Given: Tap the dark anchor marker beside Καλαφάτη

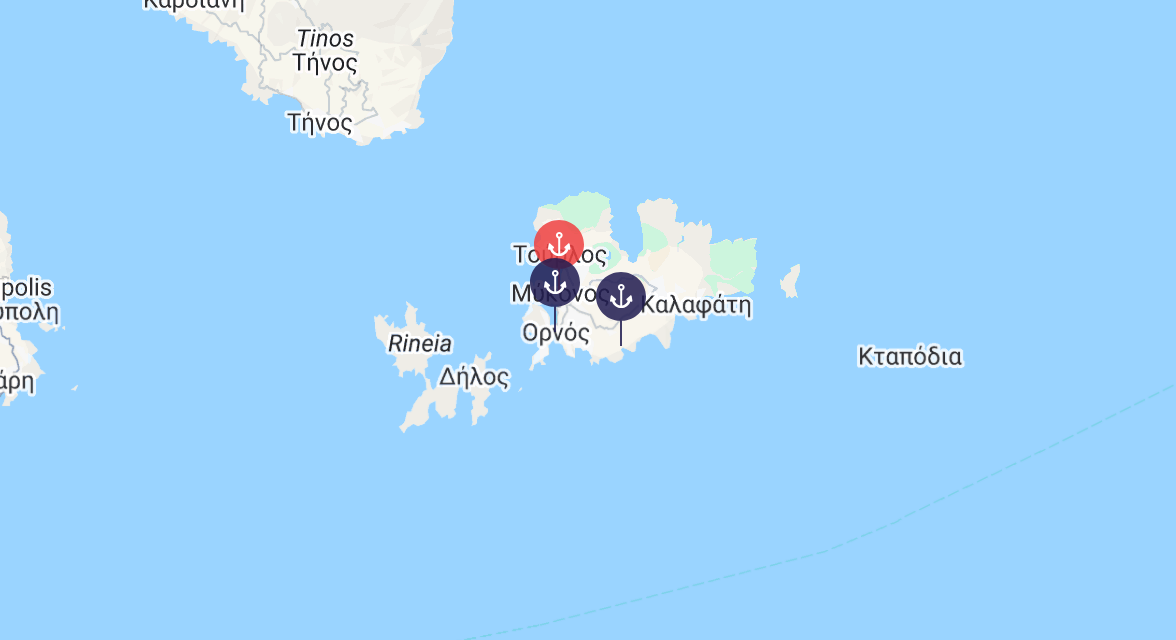Looking at the screenshot, I should pos(621,296).
